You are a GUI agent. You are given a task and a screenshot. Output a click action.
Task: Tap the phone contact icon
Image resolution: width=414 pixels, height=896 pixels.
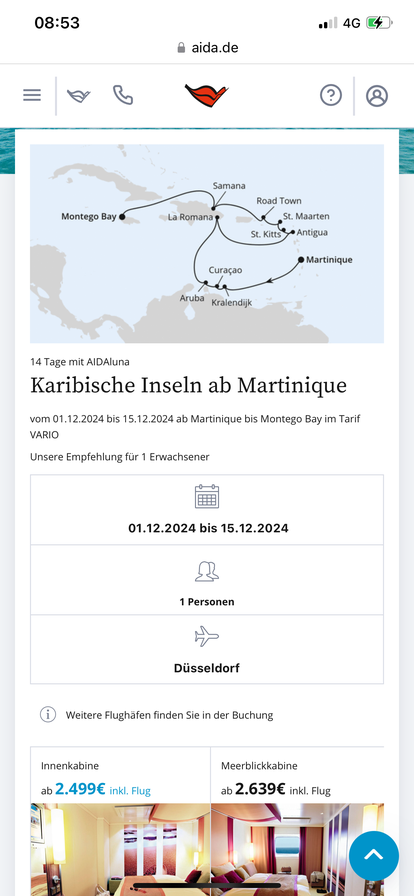123,95
